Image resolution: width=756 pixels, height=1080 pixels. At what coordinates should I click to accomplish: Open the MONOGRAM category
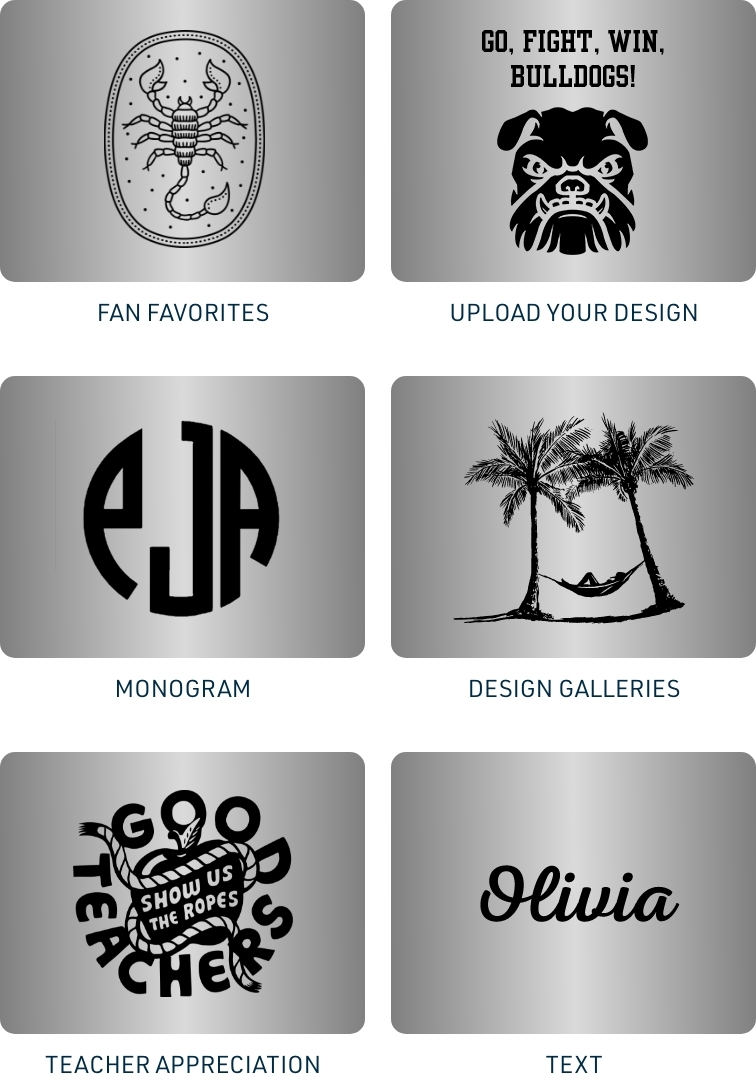[x=181, y=688]
